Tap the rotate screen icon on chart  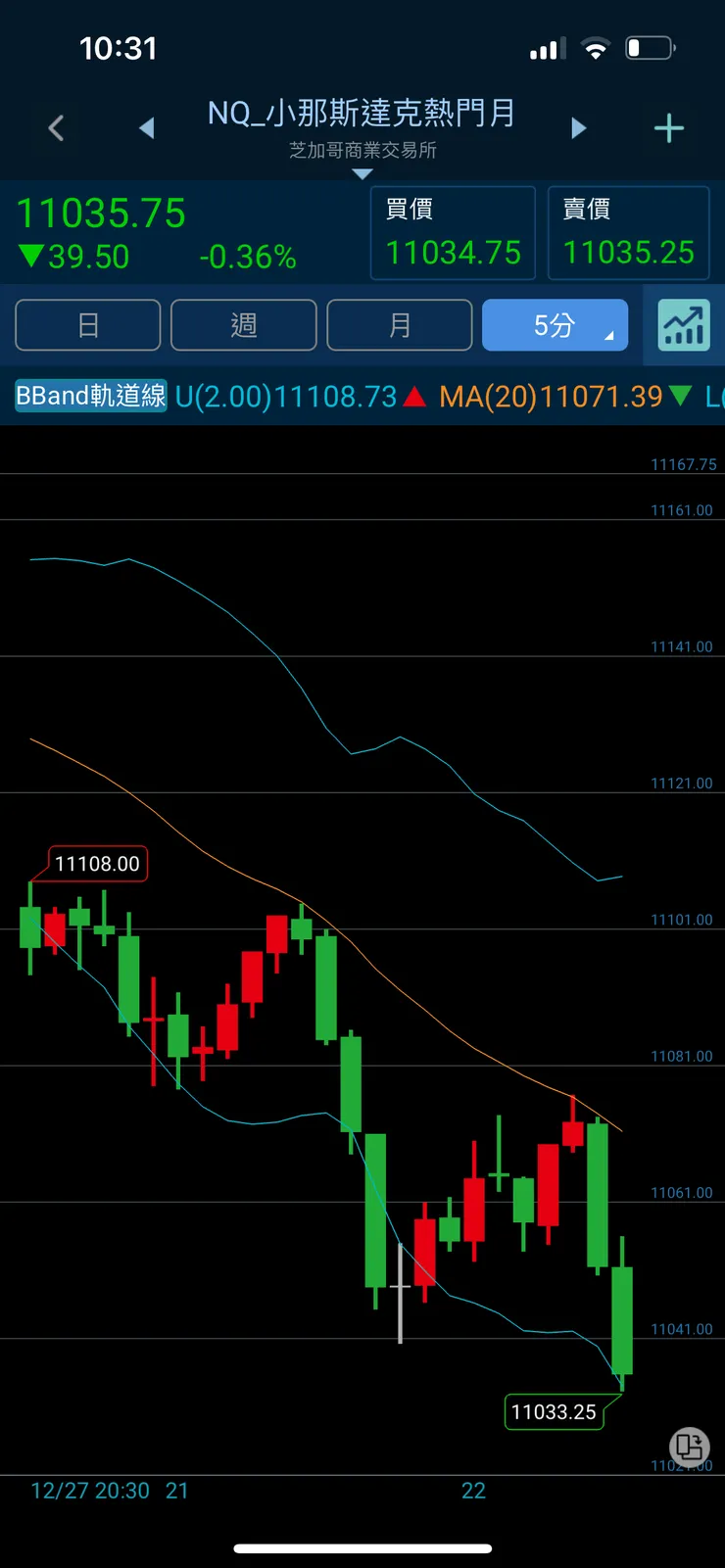689,1446
